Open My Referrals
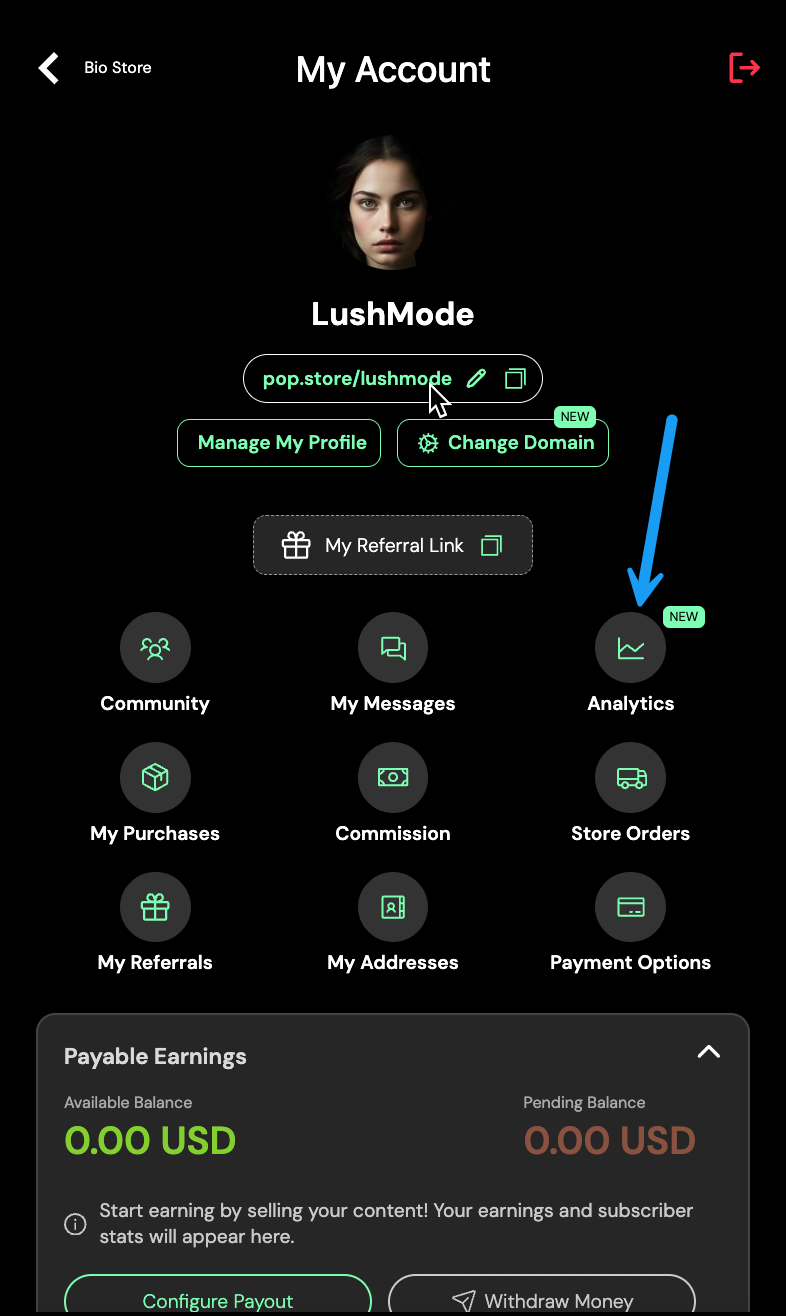Viewport: 786px width, 1316px height. 155,907
